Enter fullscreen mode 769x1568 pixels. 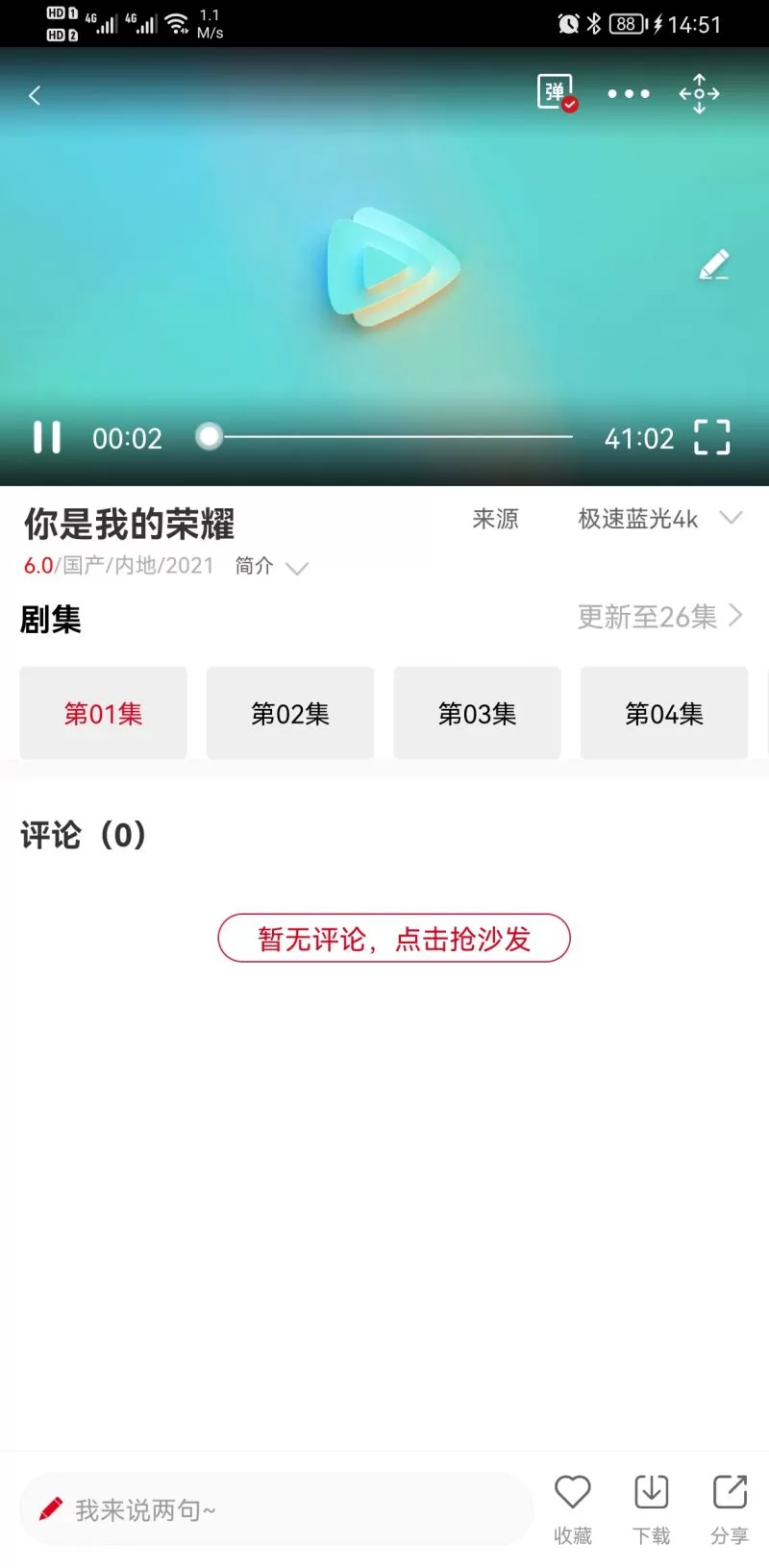(711, 437)
